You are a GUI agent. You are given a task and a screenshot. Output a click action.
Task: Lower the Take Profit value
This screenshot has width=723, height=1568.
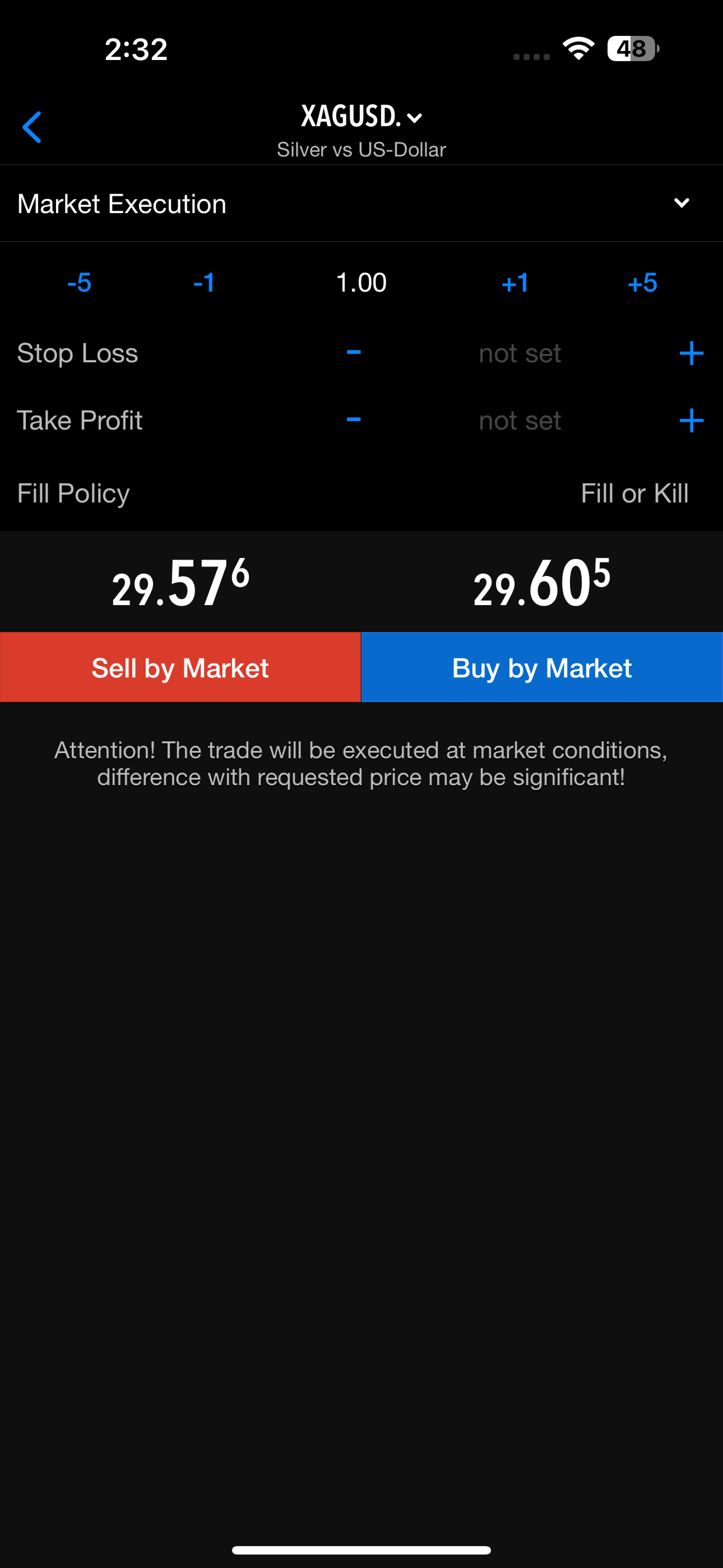click(x=354, y=419)
